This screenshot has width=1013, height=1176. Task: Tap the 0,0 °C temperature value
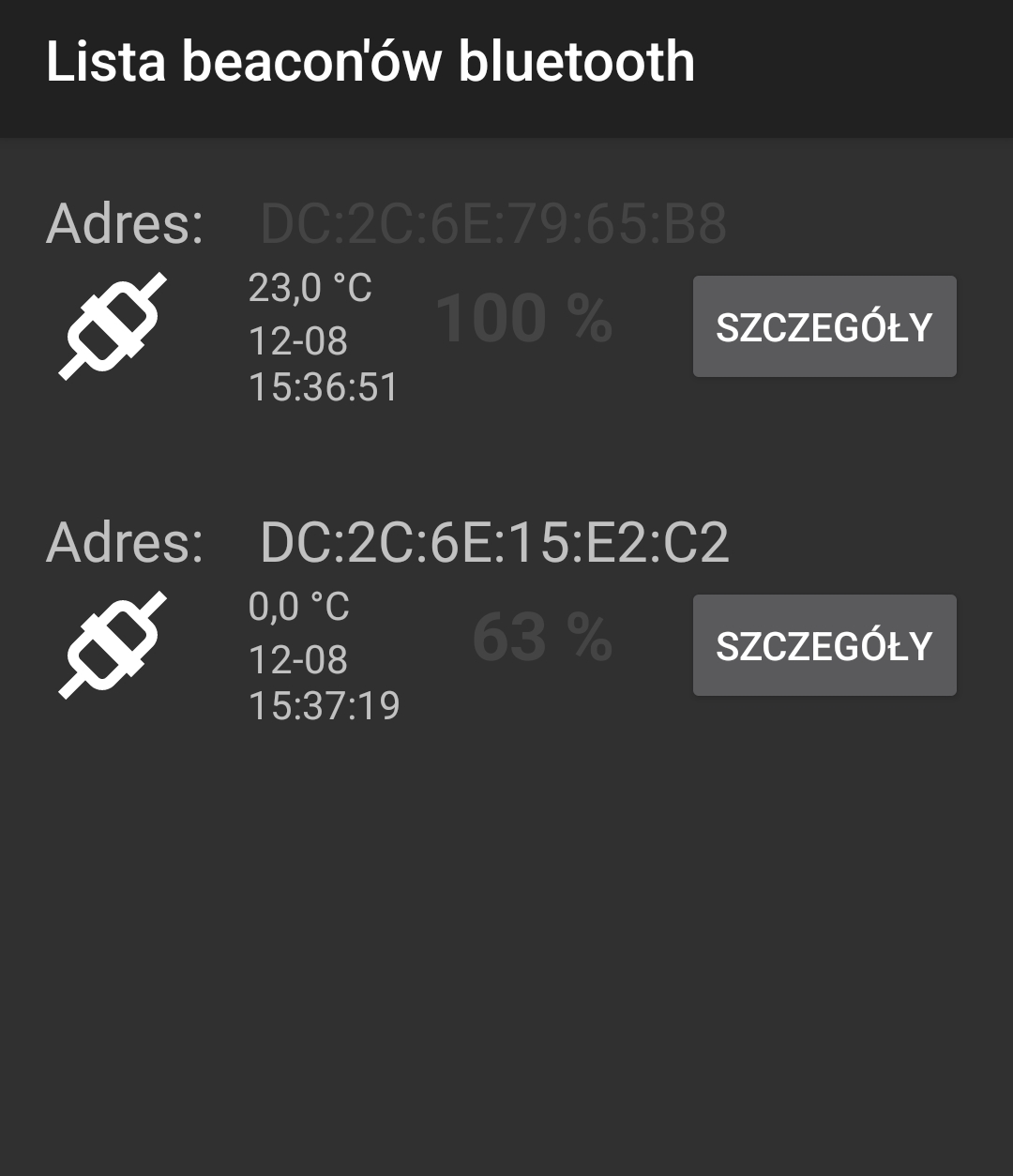[298, 608]
